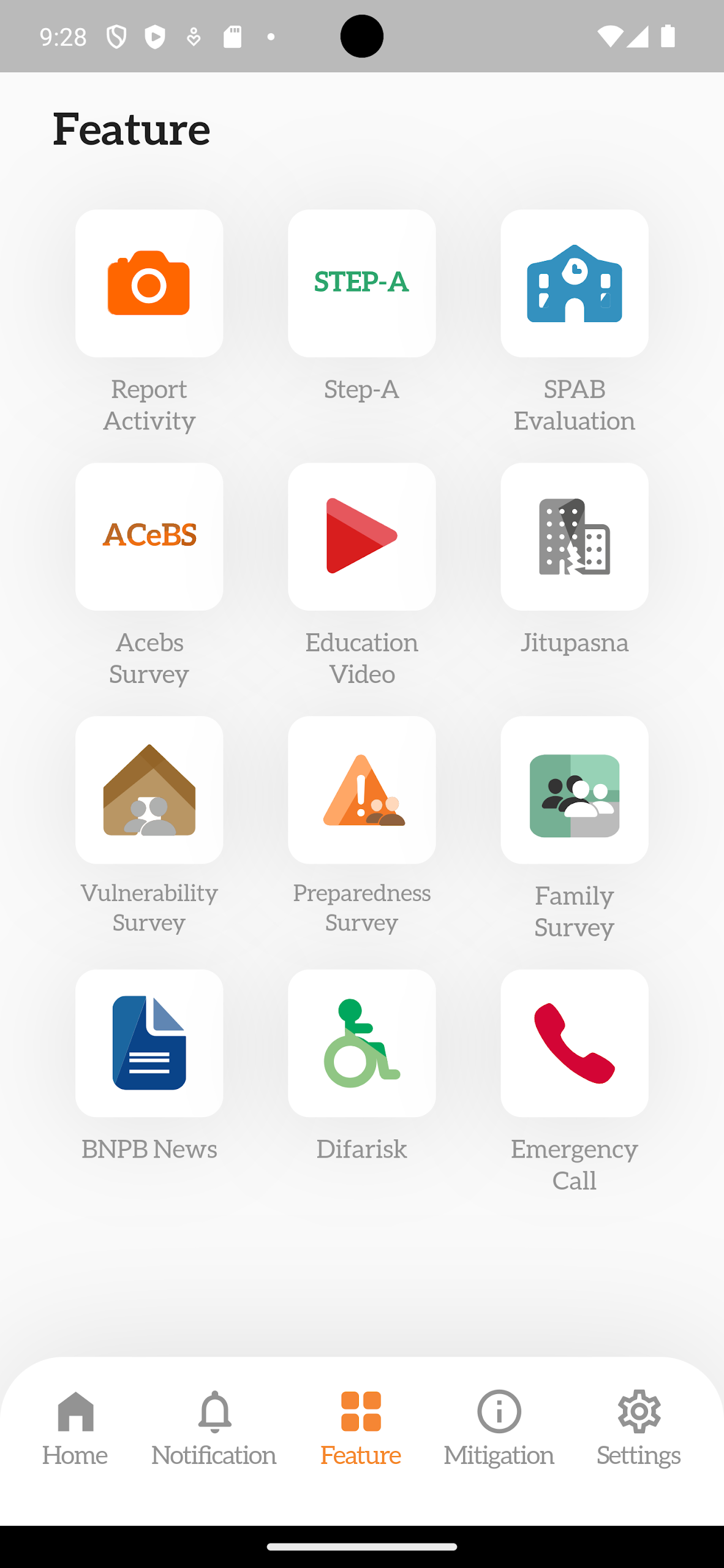Tap the Feature page heading
The image size is (724, 1568).
pos(131,129)
